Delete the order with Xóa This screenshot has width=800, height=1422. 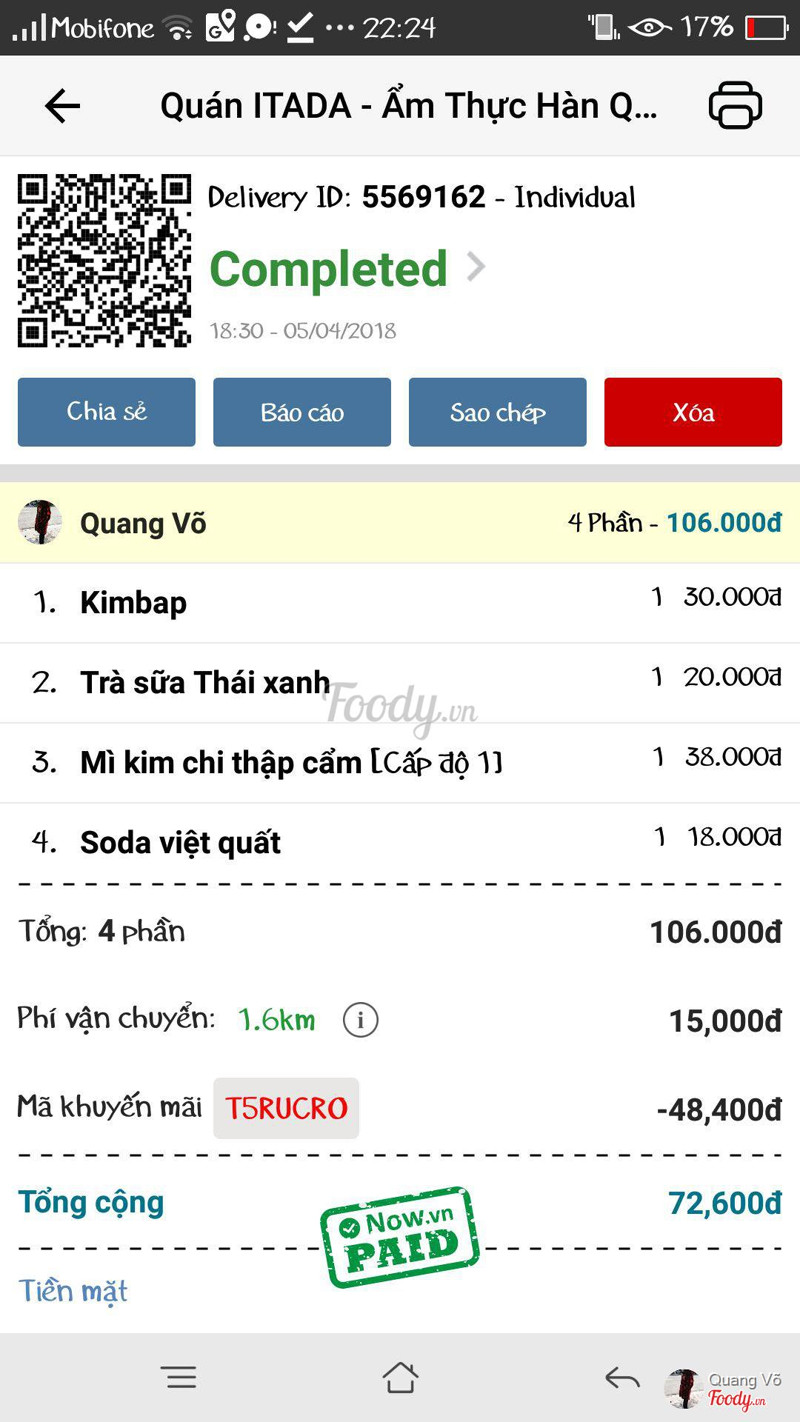tap(693, 412)
